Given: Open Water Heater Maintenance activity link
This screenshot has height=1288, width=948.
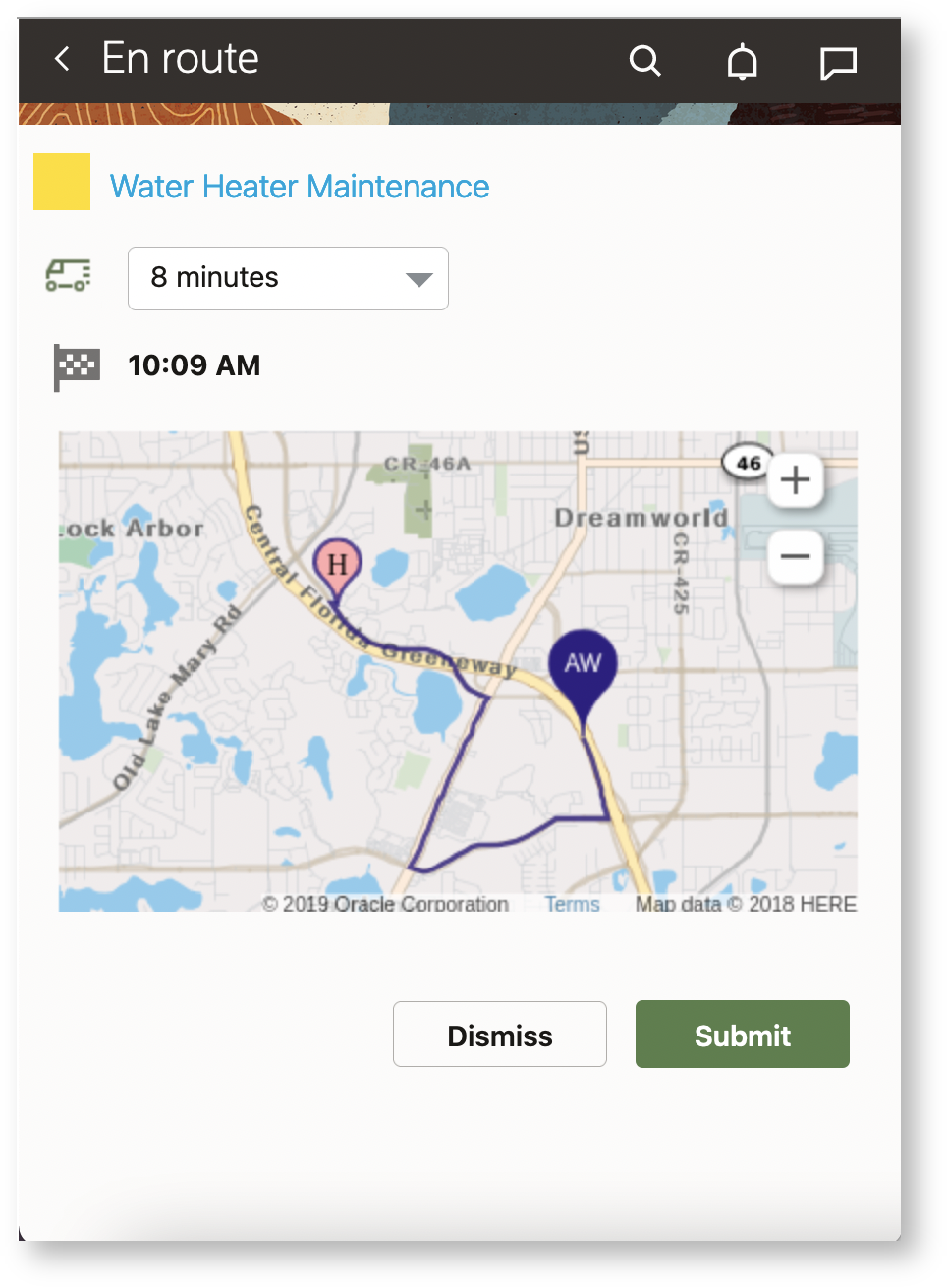Looking at the screenshot, I should click(x=300, y=187).
